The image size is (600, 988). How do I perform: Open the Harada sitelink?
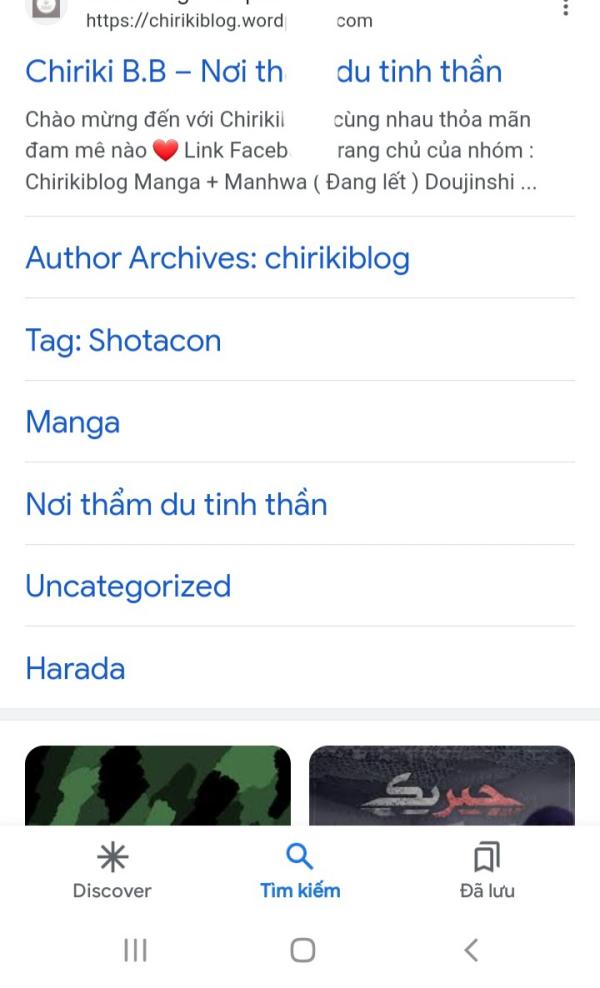[x=75, y=668]
